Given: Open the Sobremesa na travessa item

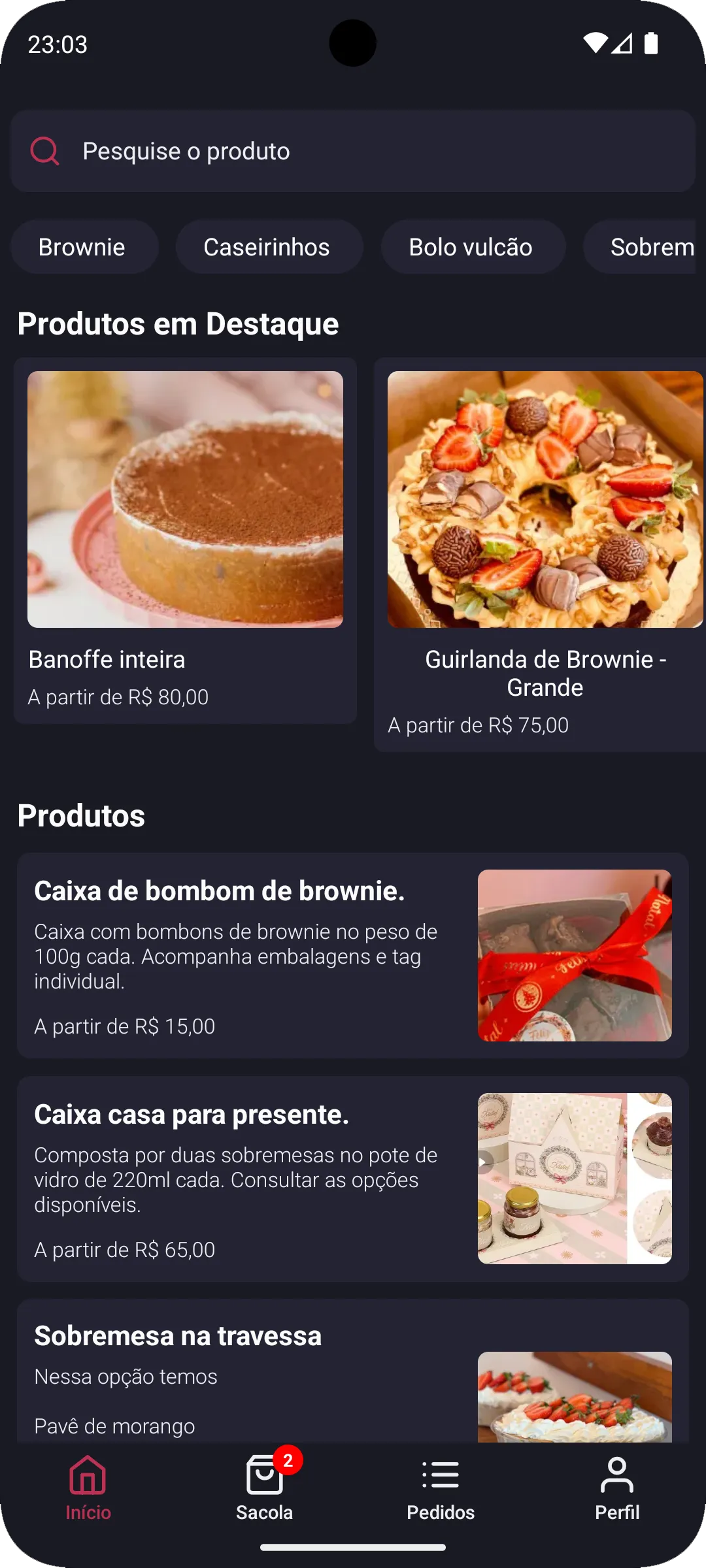Looking at the screenshot, I should [x=261, y=1379].
